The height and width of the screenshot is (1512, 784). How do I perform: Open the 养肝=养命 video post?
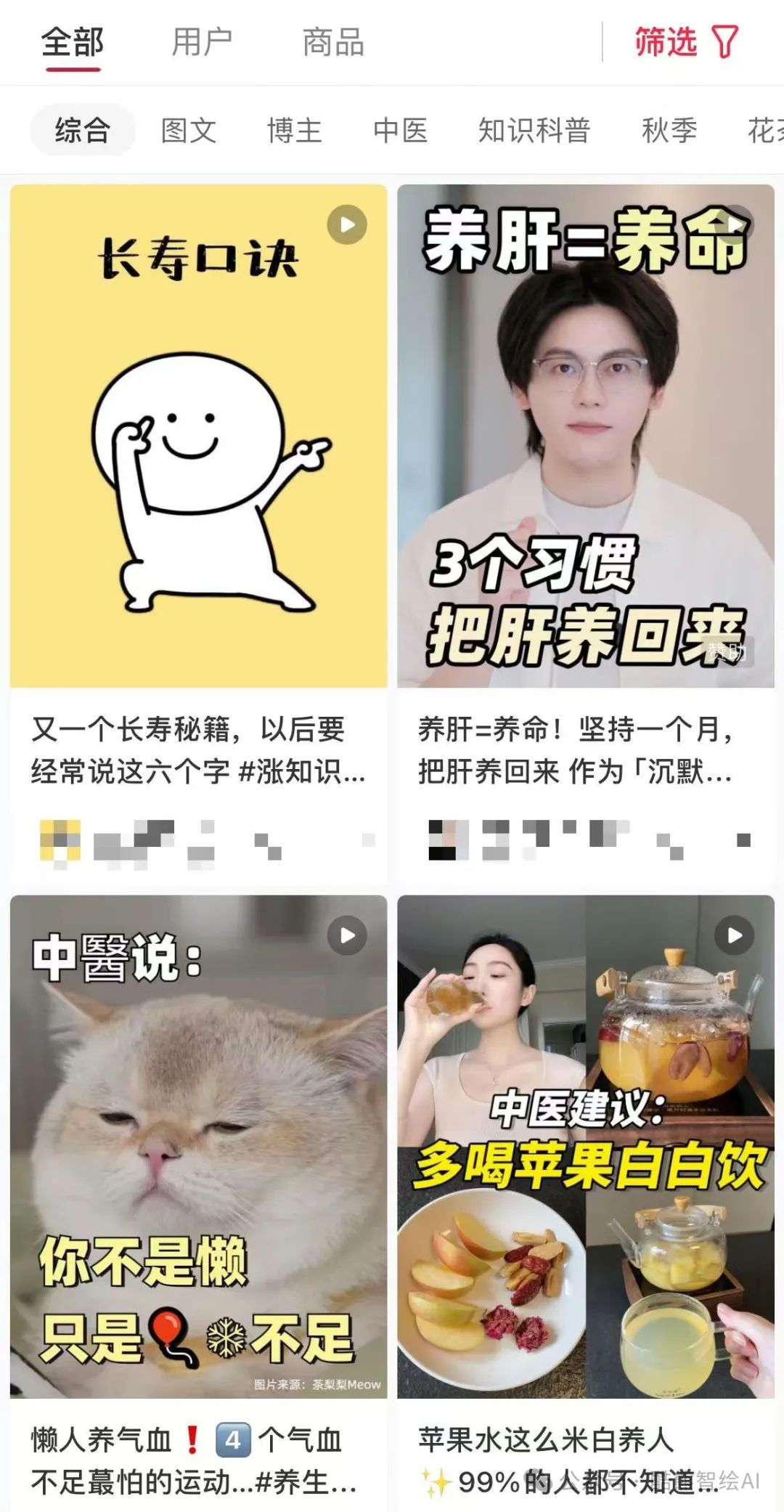click(x=585, y=436)
